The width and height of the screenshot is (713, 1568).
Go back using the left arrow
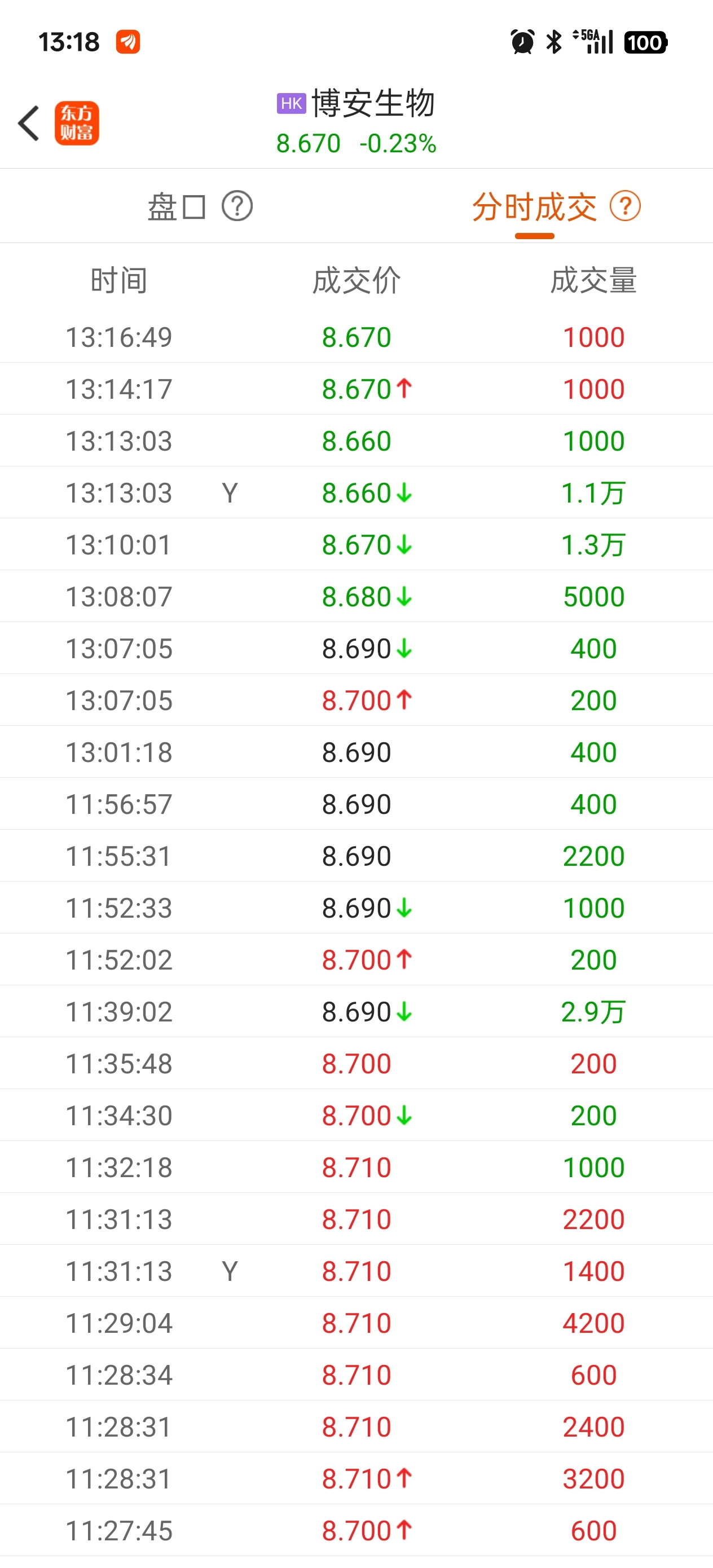click(x=29, y=123)
